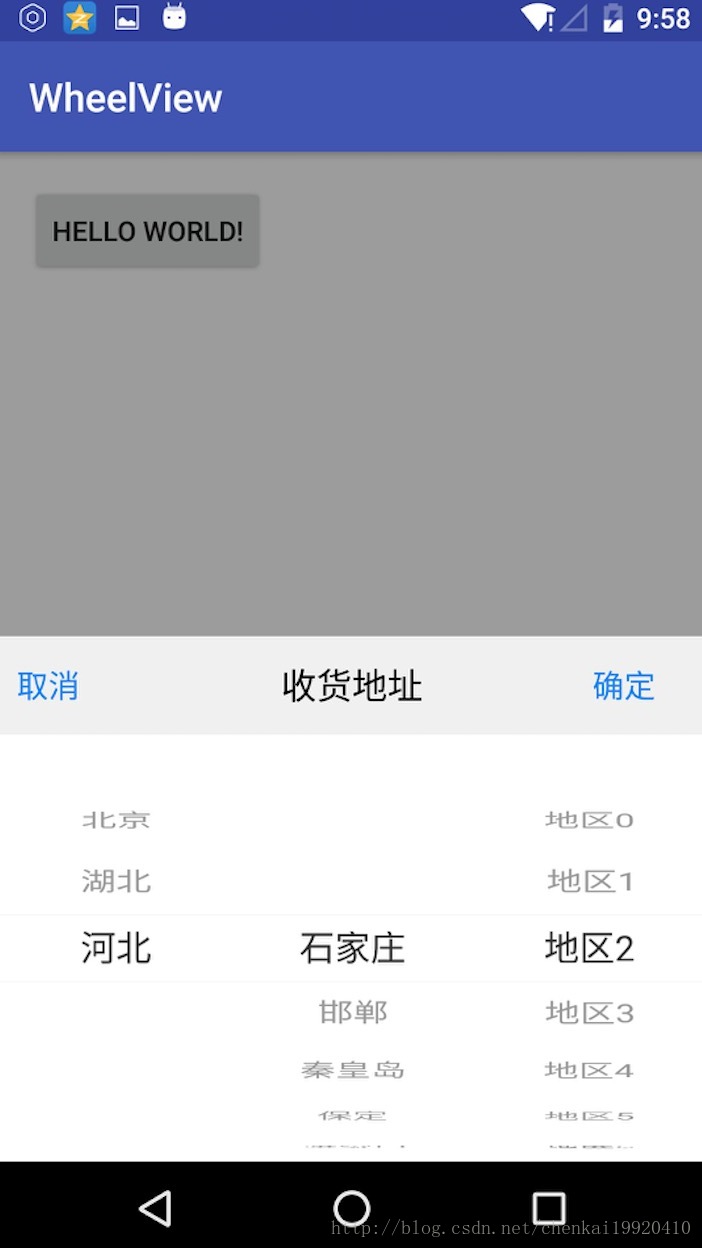Confirm the address with 确定

tap(624, 686)
